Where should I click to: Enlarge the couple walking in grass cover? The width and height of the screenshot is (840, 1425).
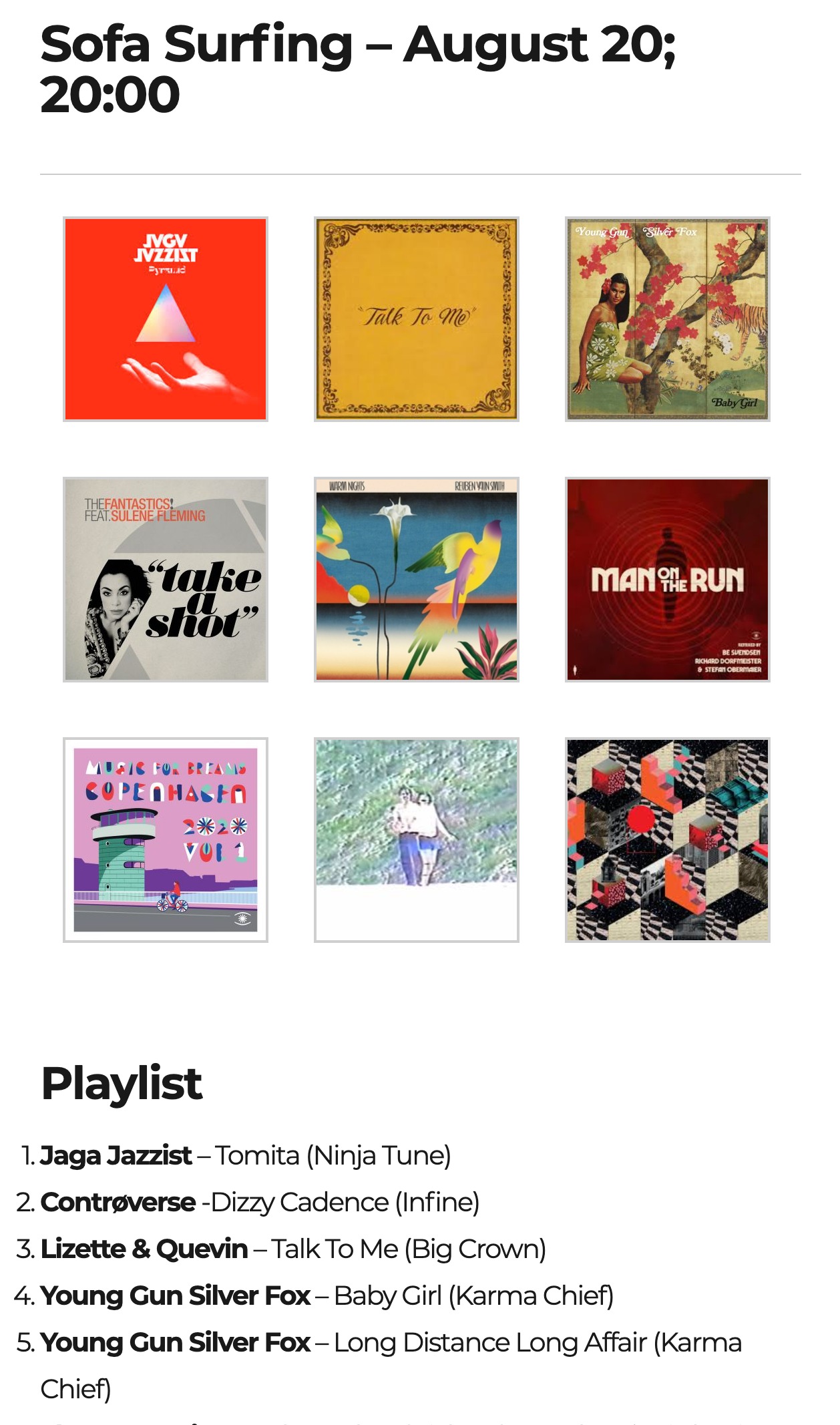coord(417,840)
